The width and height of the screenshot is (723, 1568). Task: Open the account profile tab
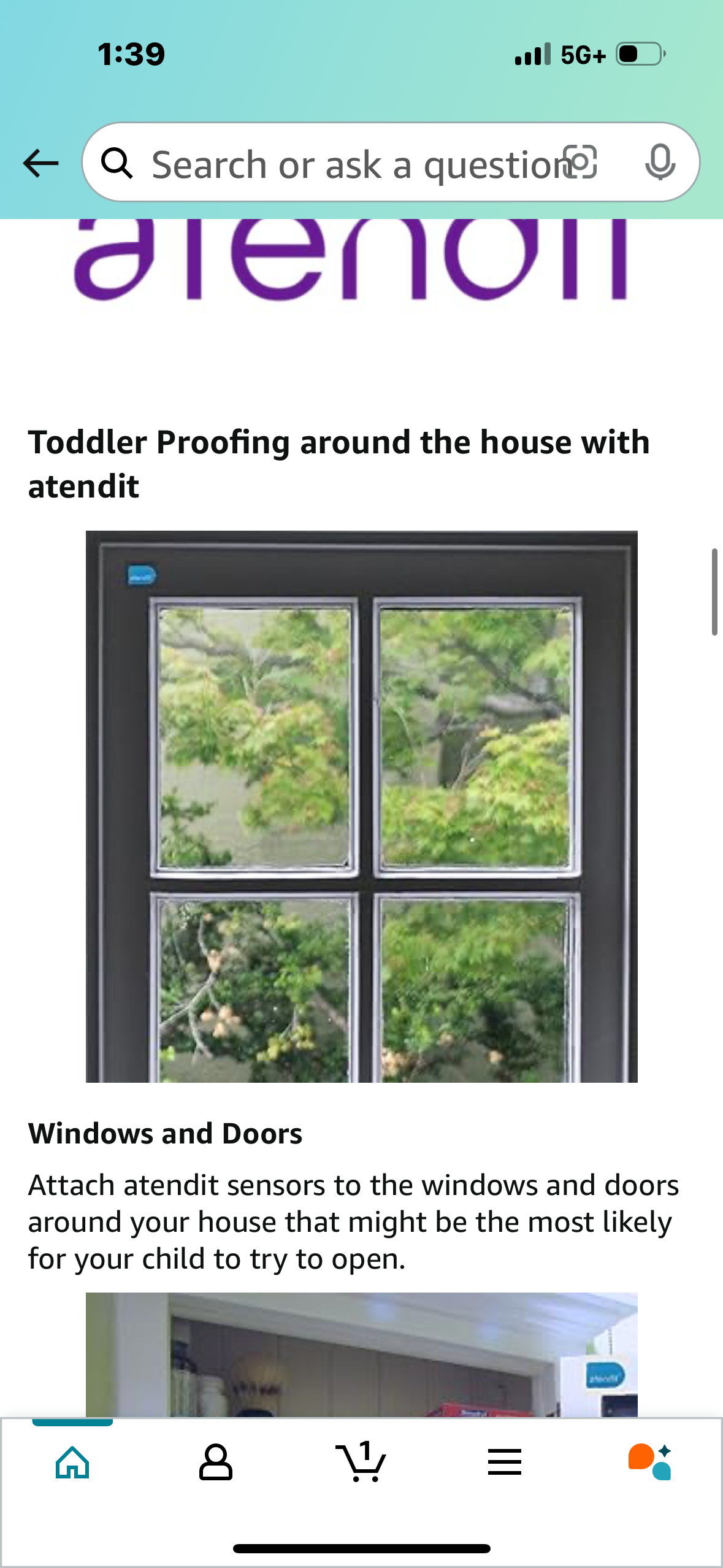(x=216, y=1462)
